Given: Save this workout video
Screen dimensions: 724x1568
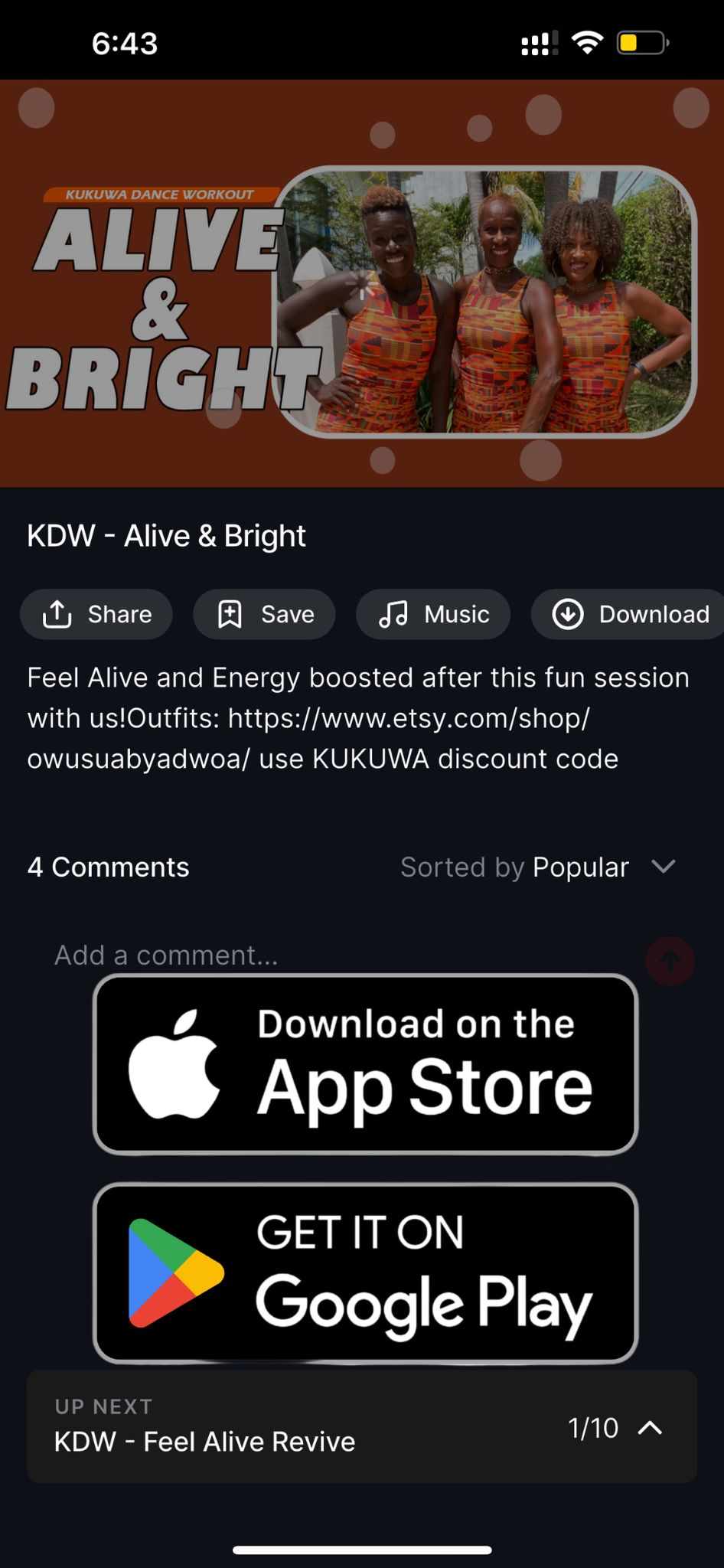Looking at the screenshot, I should click(x=264, y=614).
